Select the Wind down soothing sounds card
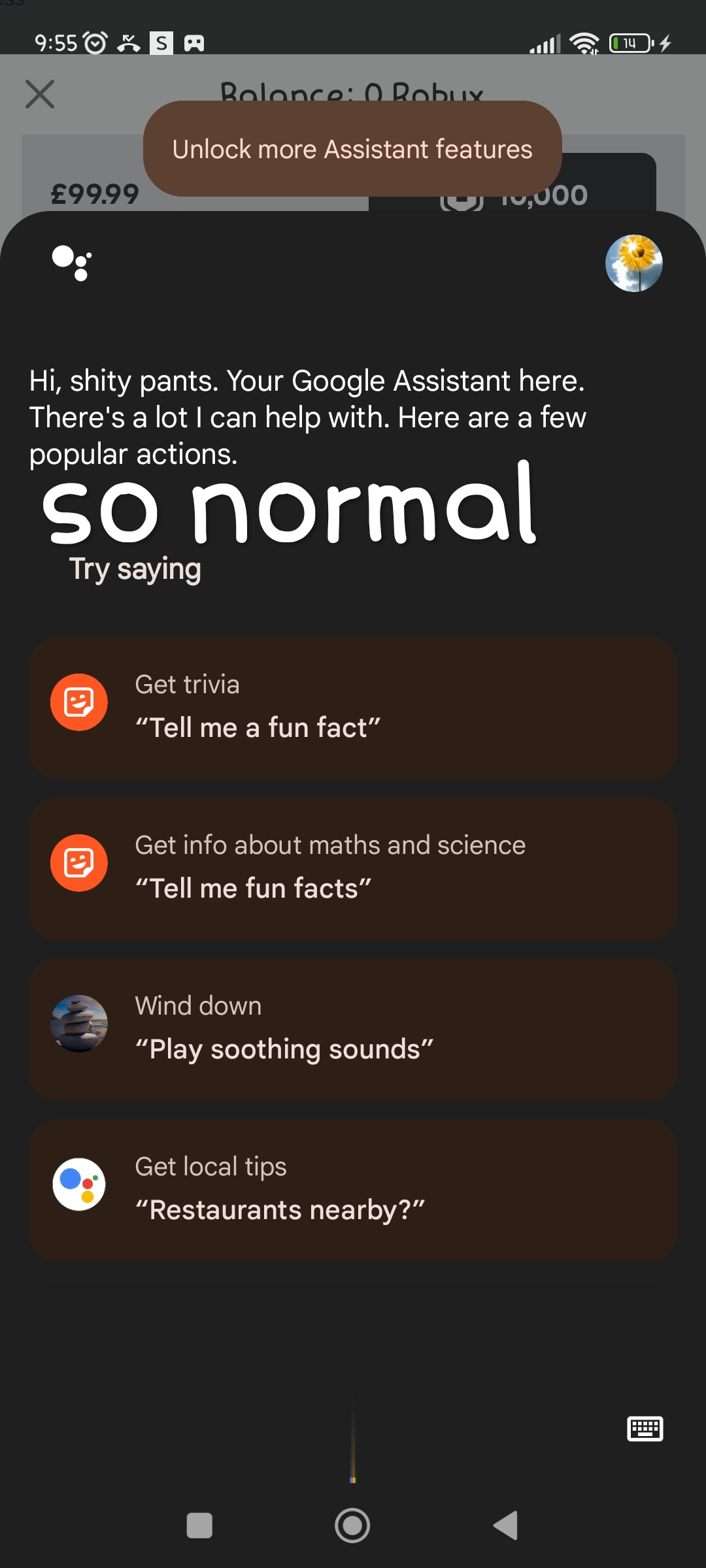This screenshot has width=706, height=1568. point(352,1029)
